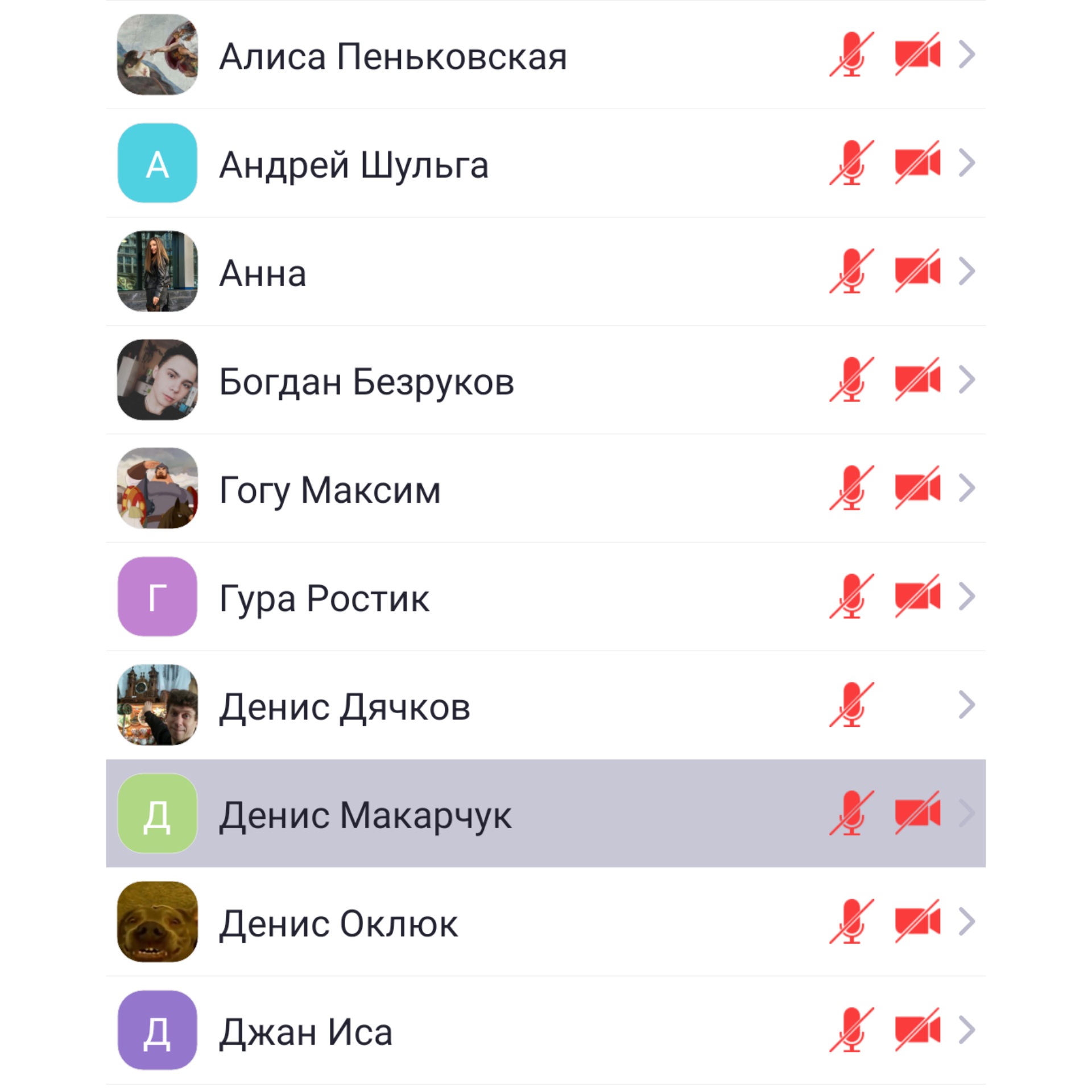Screen dimensions: 1092x1092
Task: Open participant Алиса Пеньковская
Action: click(392, 56)
